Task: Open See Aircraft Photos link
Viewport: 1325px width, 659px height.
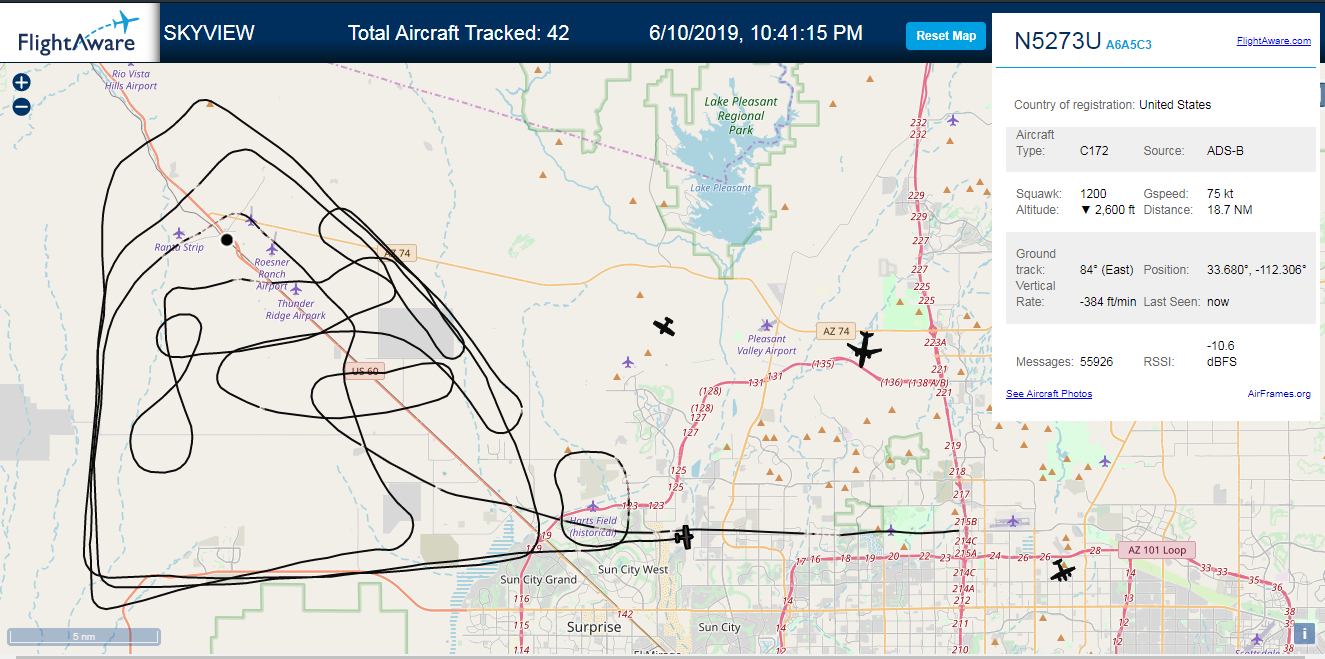Action: click(x=1049, y=394)
